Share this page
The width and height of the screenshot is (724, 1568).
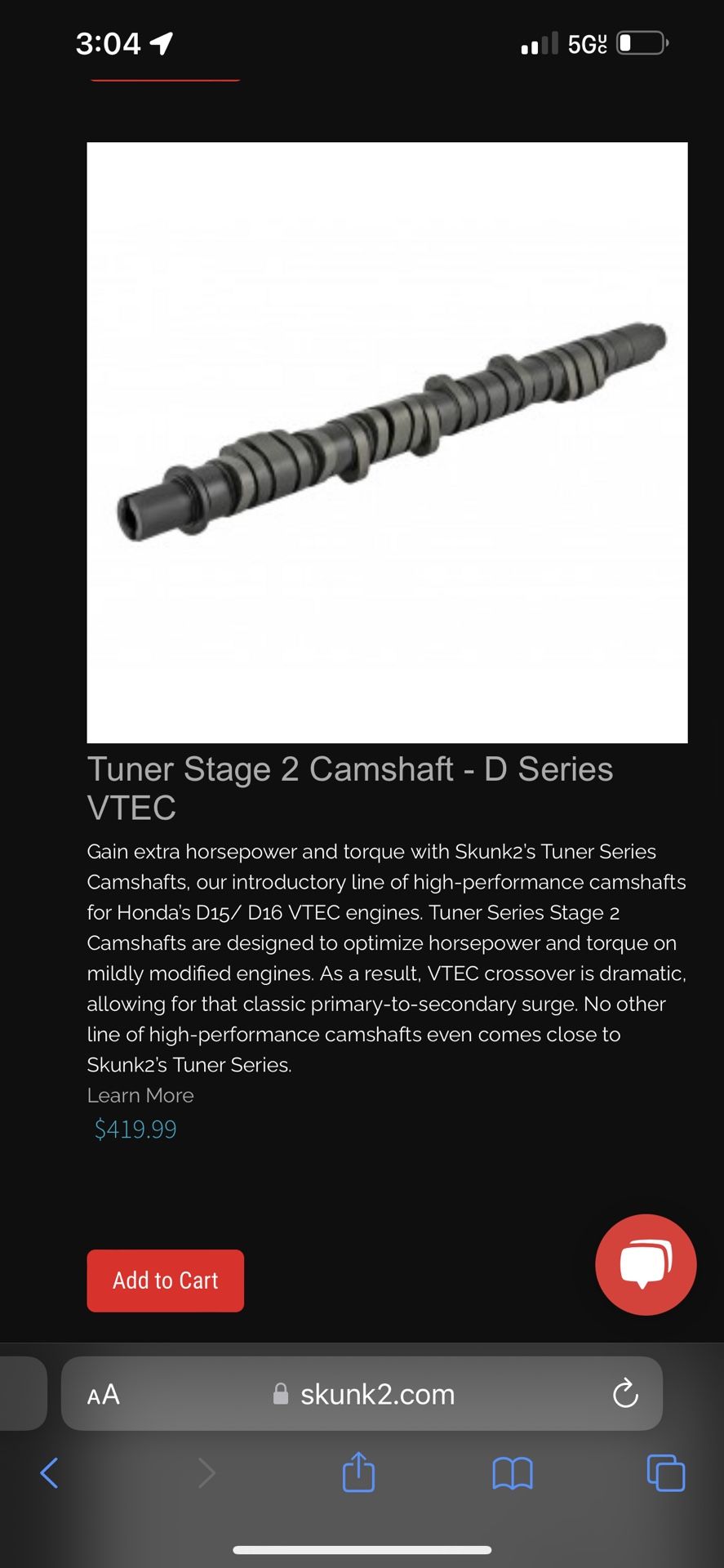click(358, 1472)
